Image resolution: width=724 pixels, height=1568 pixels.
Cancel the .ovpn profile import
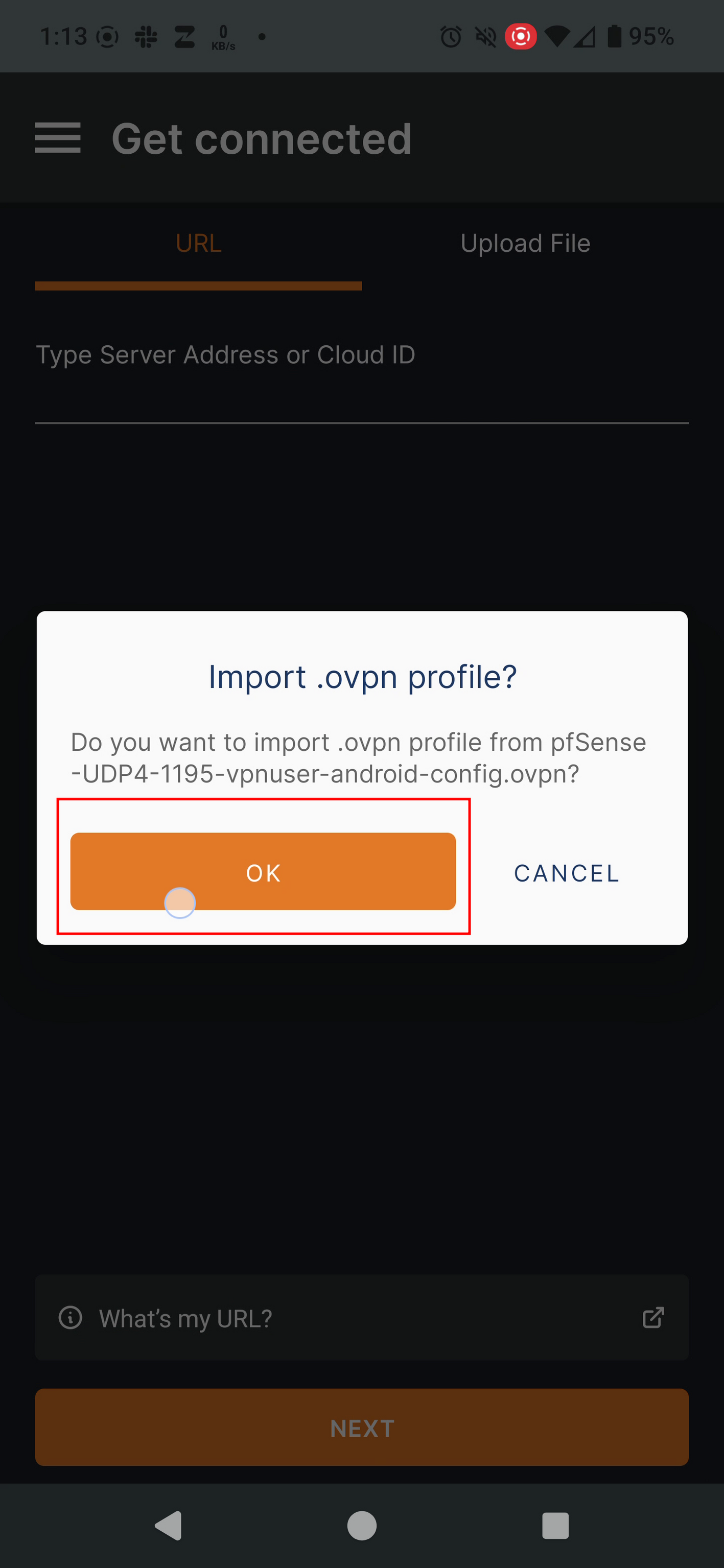pyautogui.click(x=566, y=873)
